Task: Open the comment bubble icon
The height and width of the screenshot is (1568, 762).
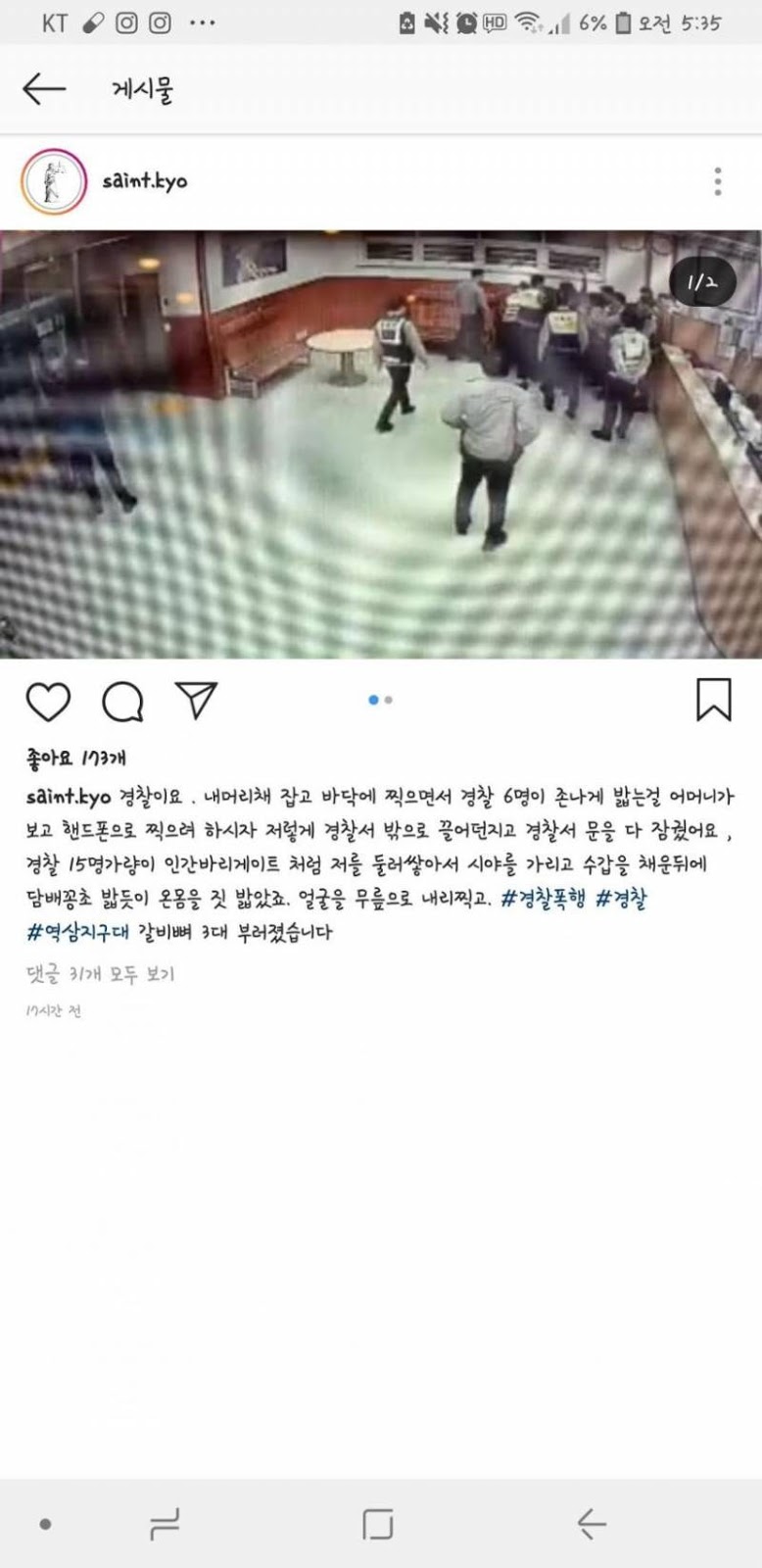Action: [x=122, y=702]
